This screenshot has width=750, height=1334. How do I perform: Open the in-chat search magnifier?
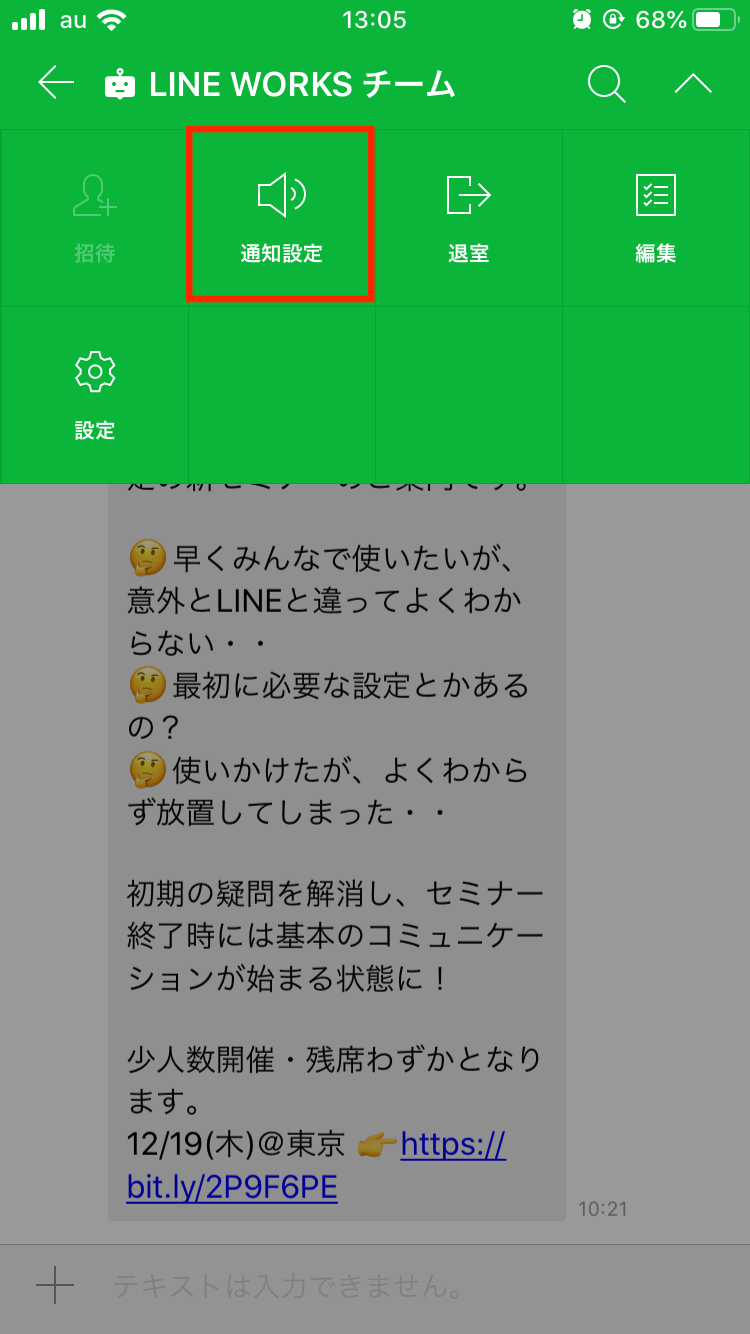pyautogui.click(x=605, y=84)
